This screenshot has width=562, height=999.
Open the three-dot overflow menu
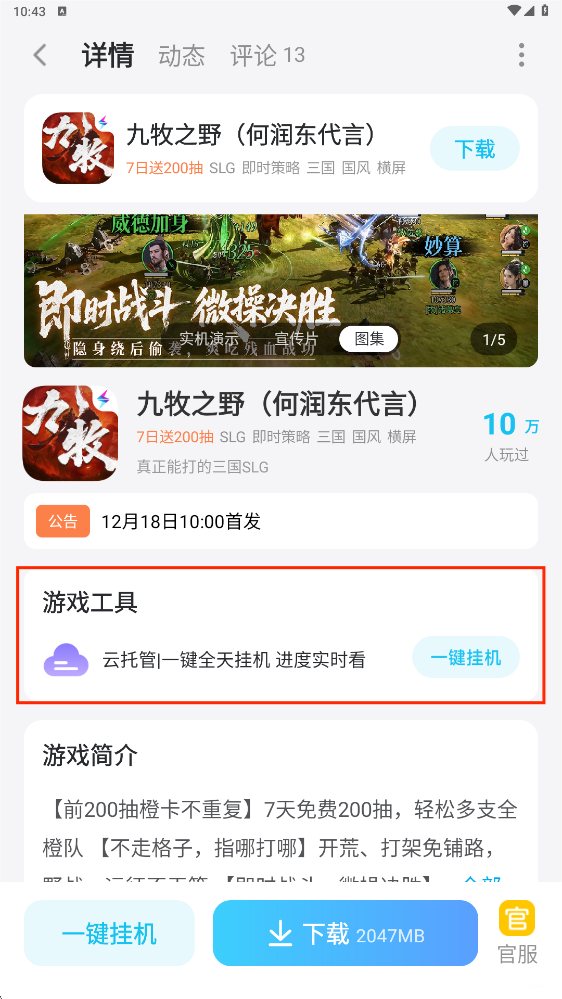tap(521, 55)
